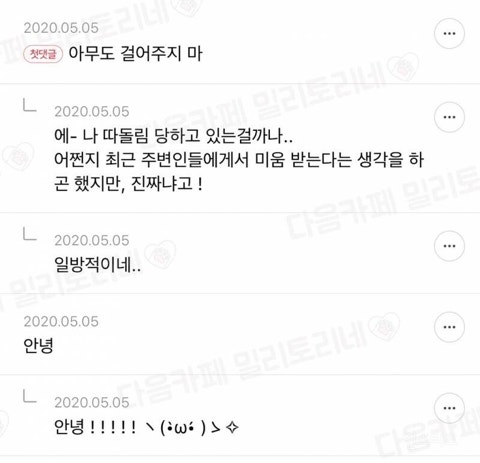The image size is (480, 463).
Task: Open more options for the '안녕 ! ! ! ! !' reply
Action: pos(449,408)
